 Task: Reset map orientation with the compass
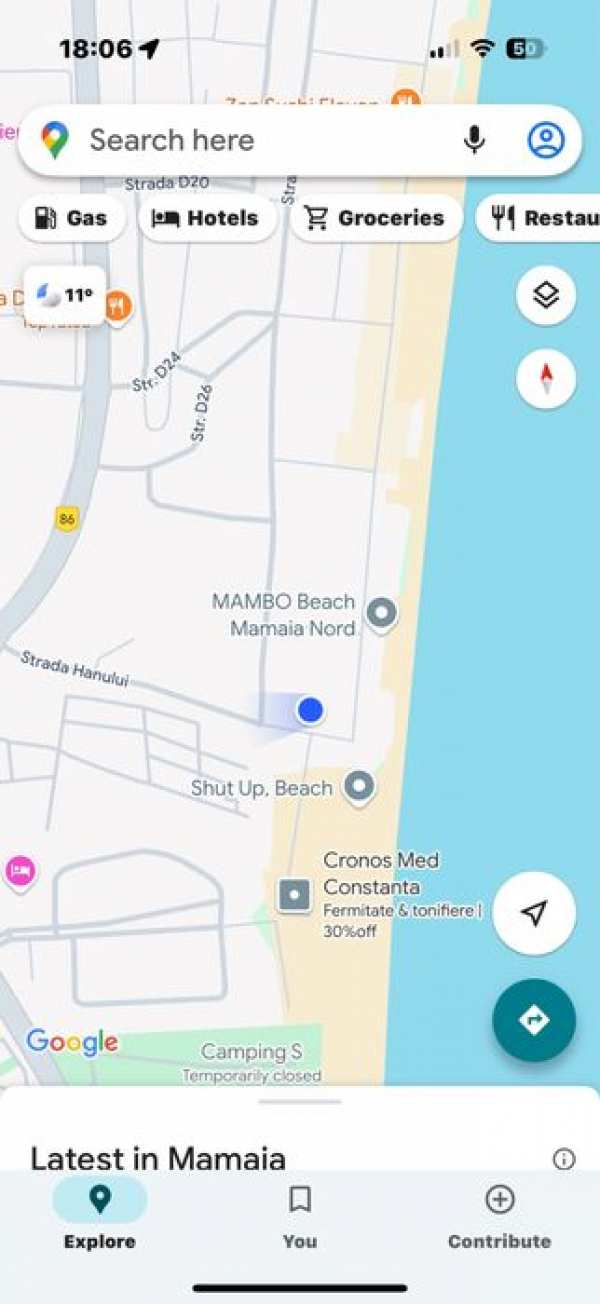click(545, 379)
